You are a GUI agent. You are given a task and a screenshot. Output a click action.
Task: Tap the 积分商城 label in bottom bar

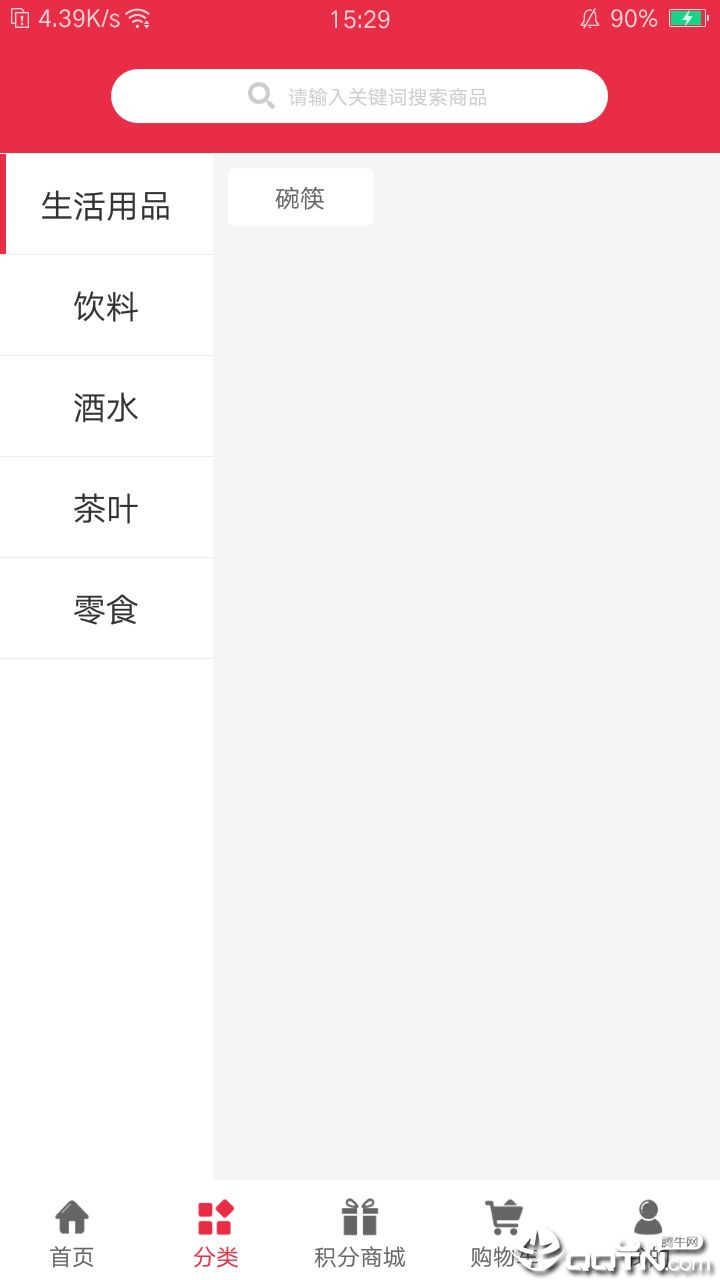[358, 1256]
